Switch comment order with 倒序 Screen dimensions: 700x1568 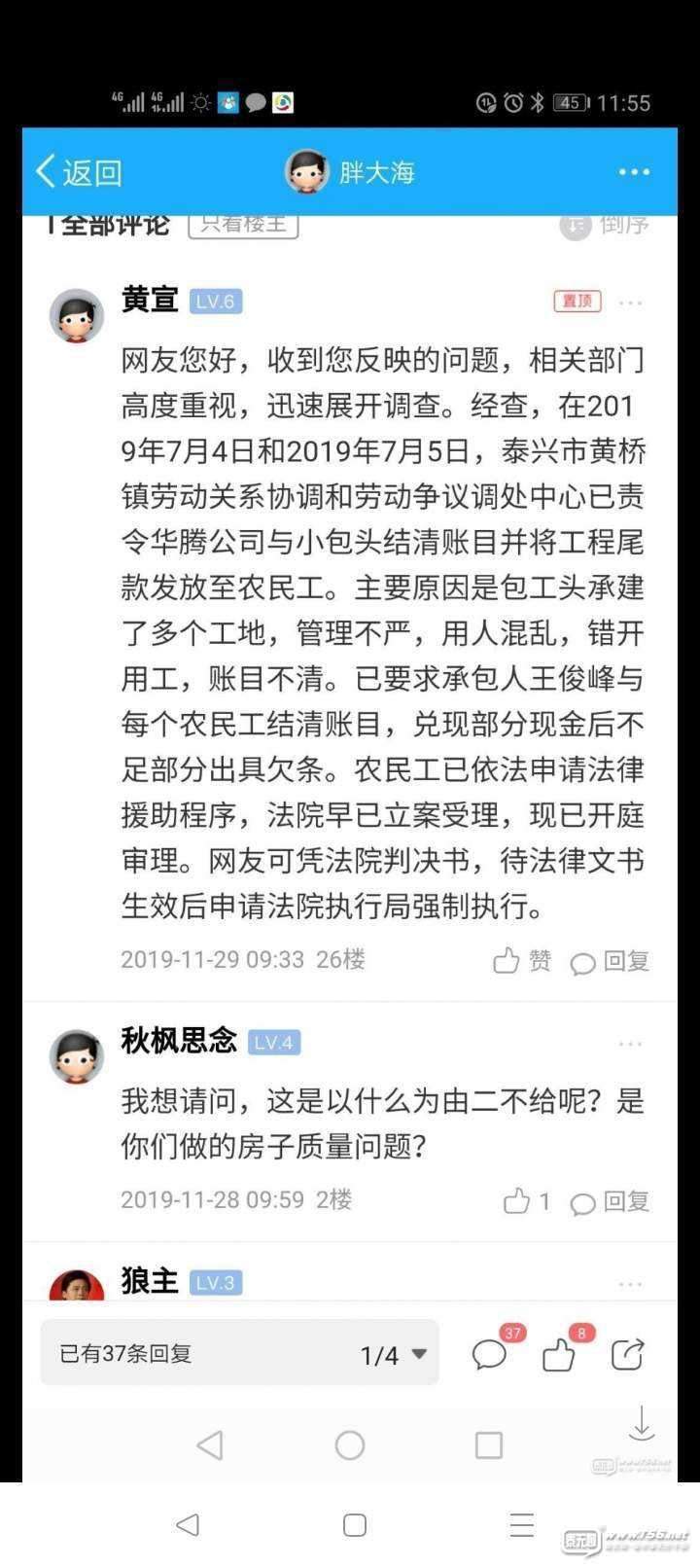tap(607, 226)
